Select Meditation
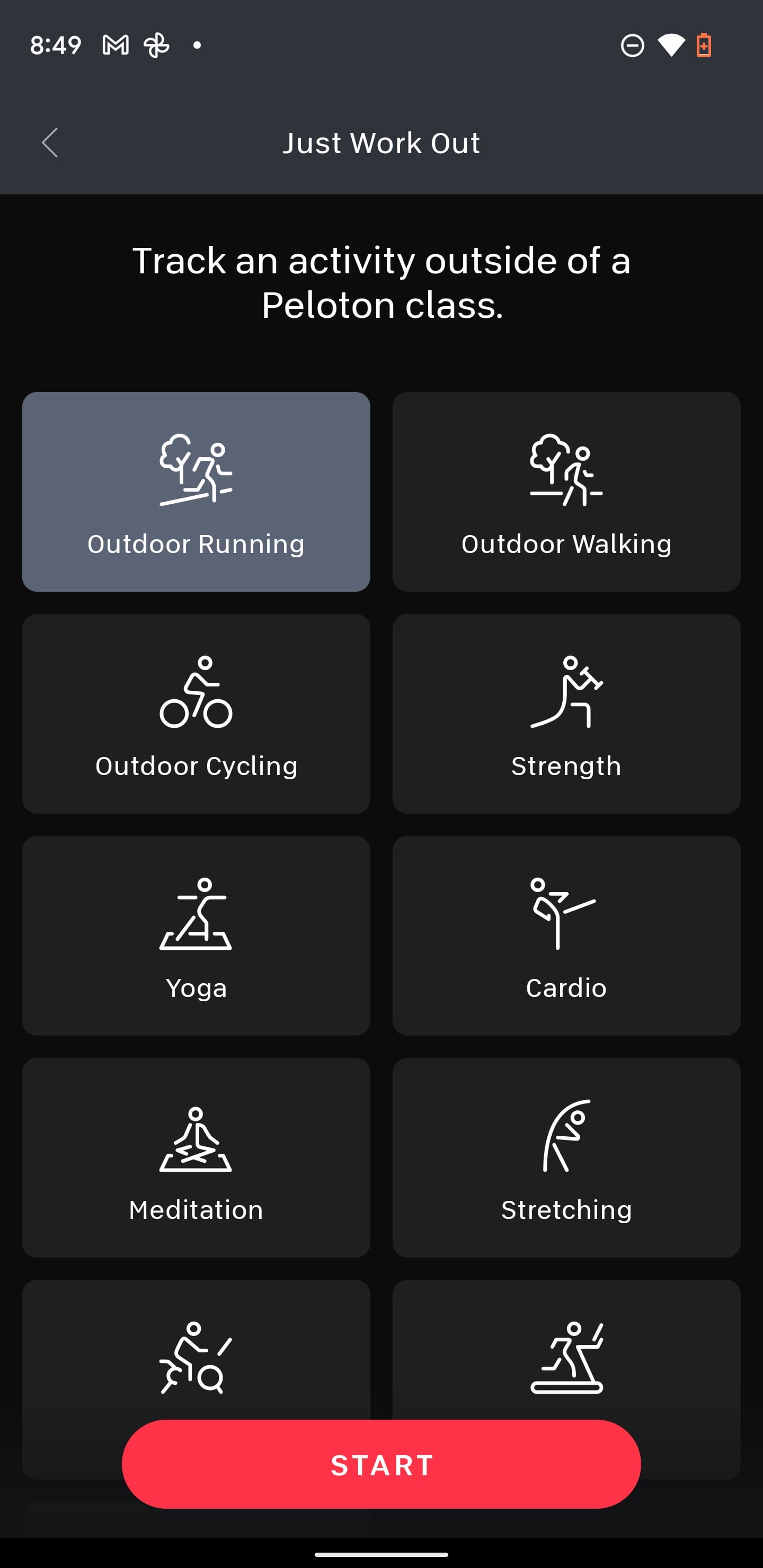Screen dimensions: 763x1568 196,1158
